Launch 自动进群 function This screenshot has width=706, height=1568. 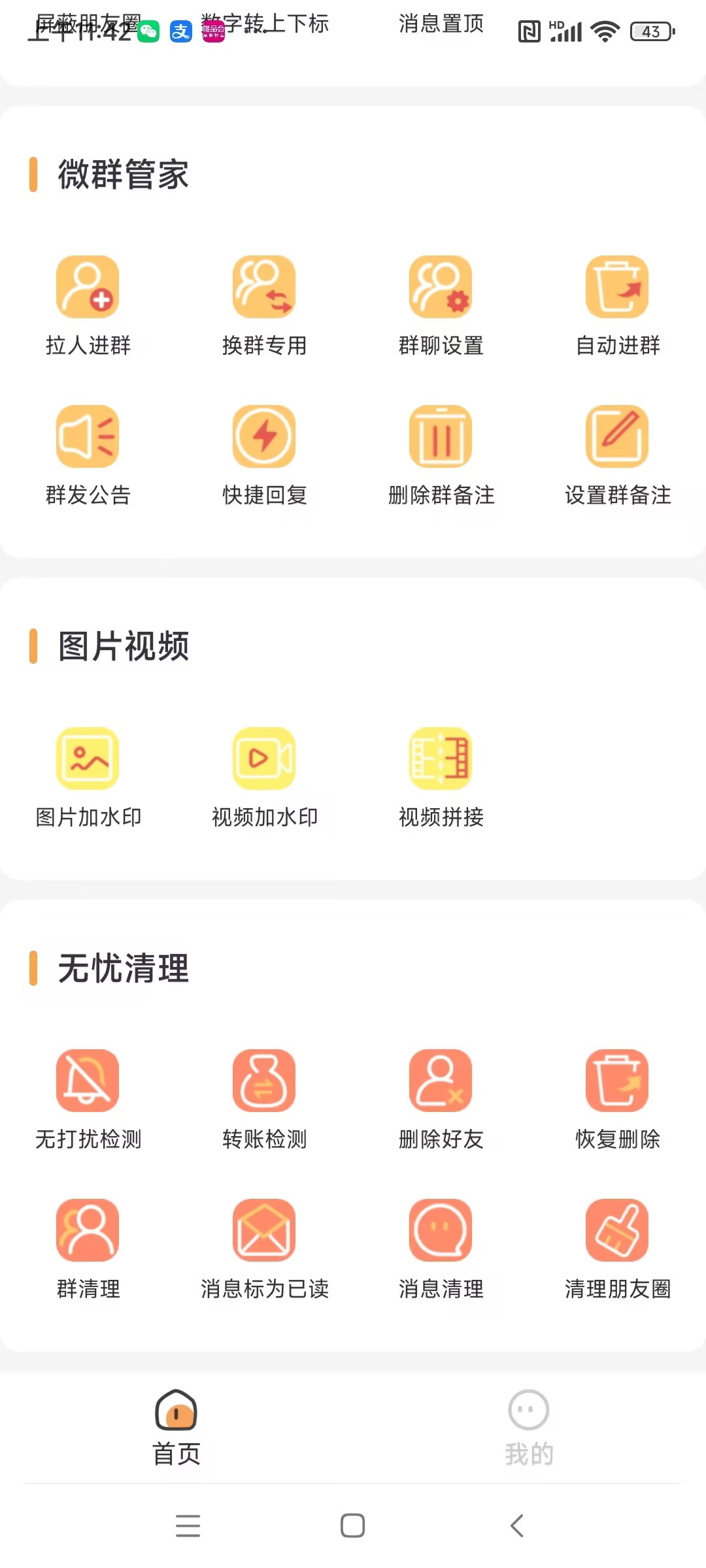[617, 306]
